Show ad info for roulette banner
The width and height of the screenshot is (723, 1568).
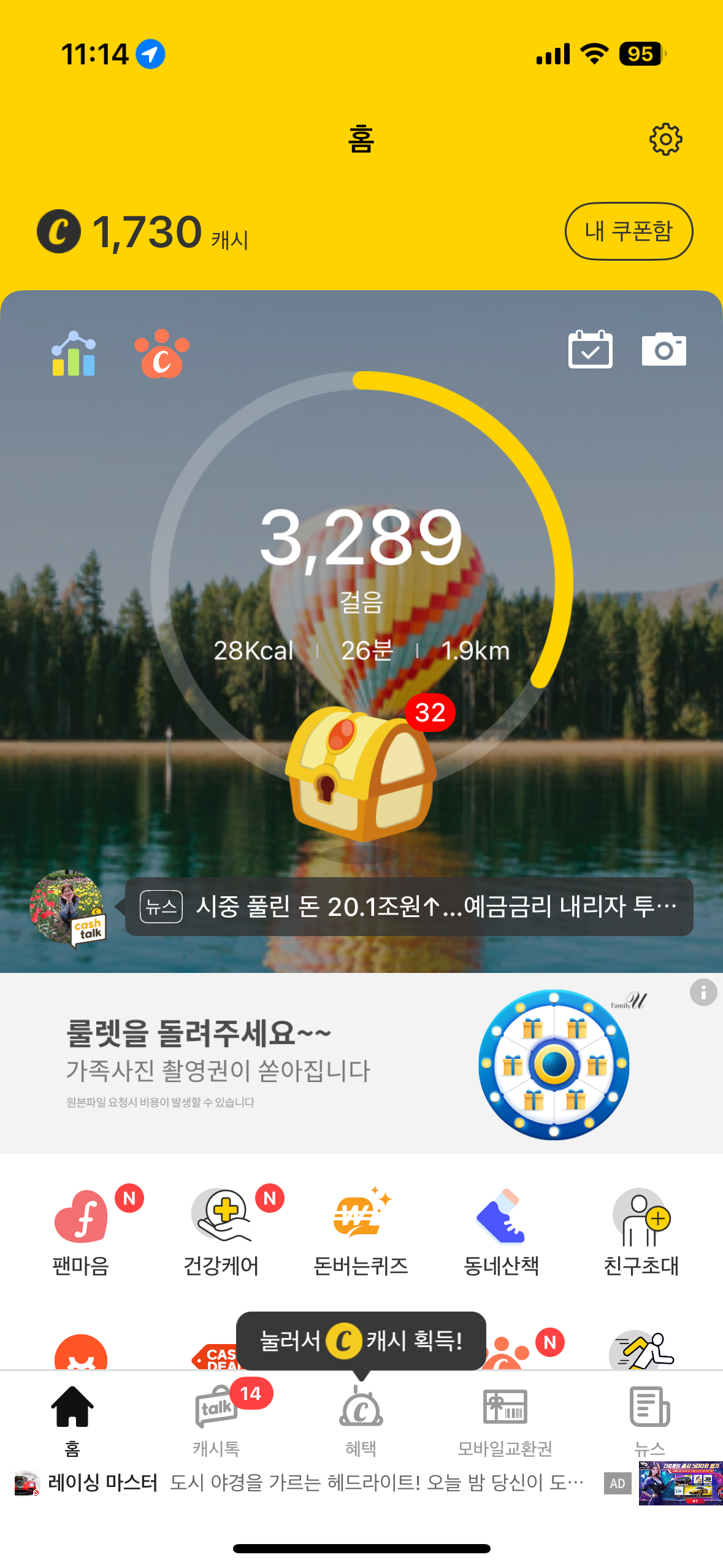[703, 992]
